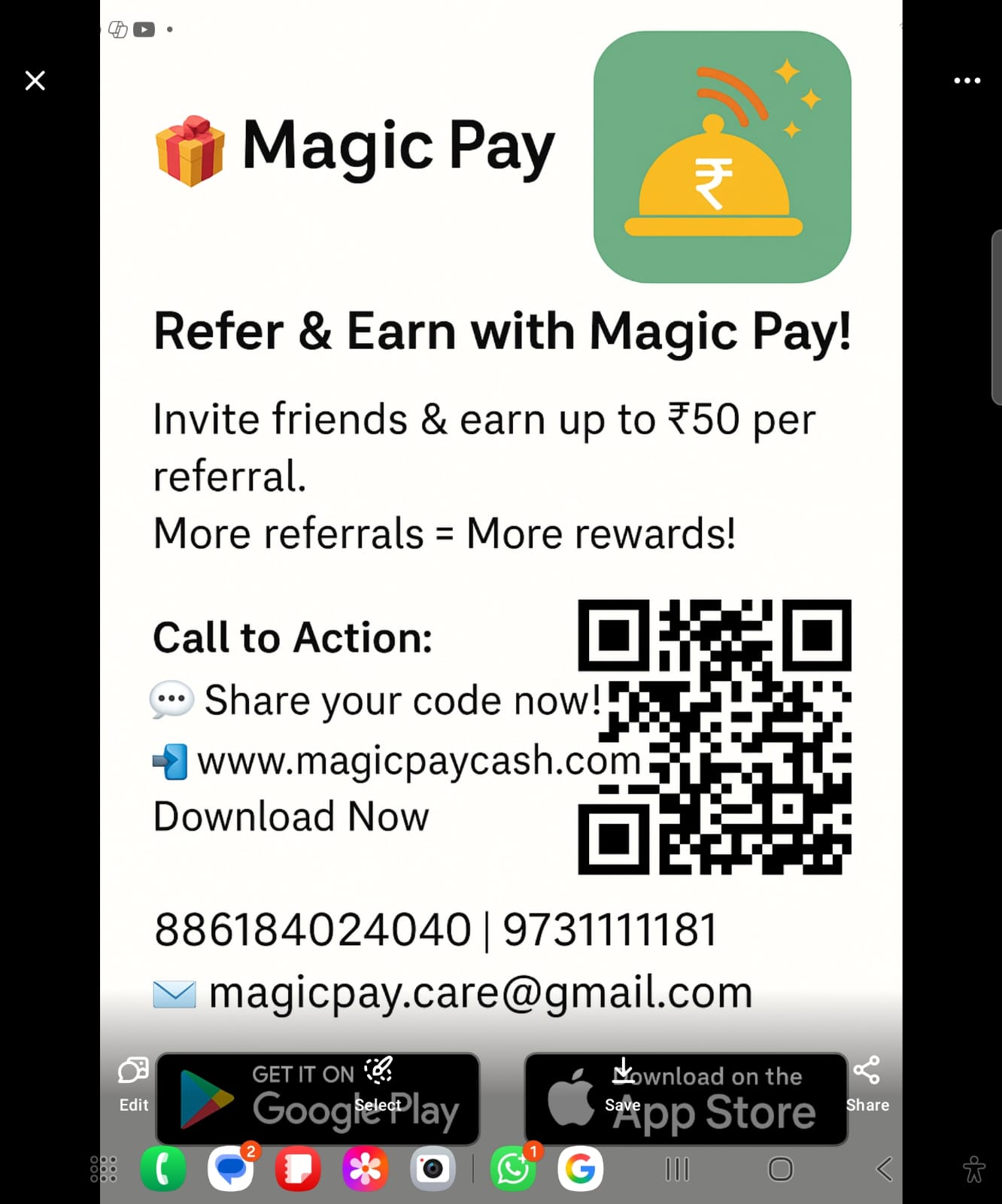The width and height of the screenshot is (1002, 1204).
Task: Show recent apps
Action: pos(677,1169)
